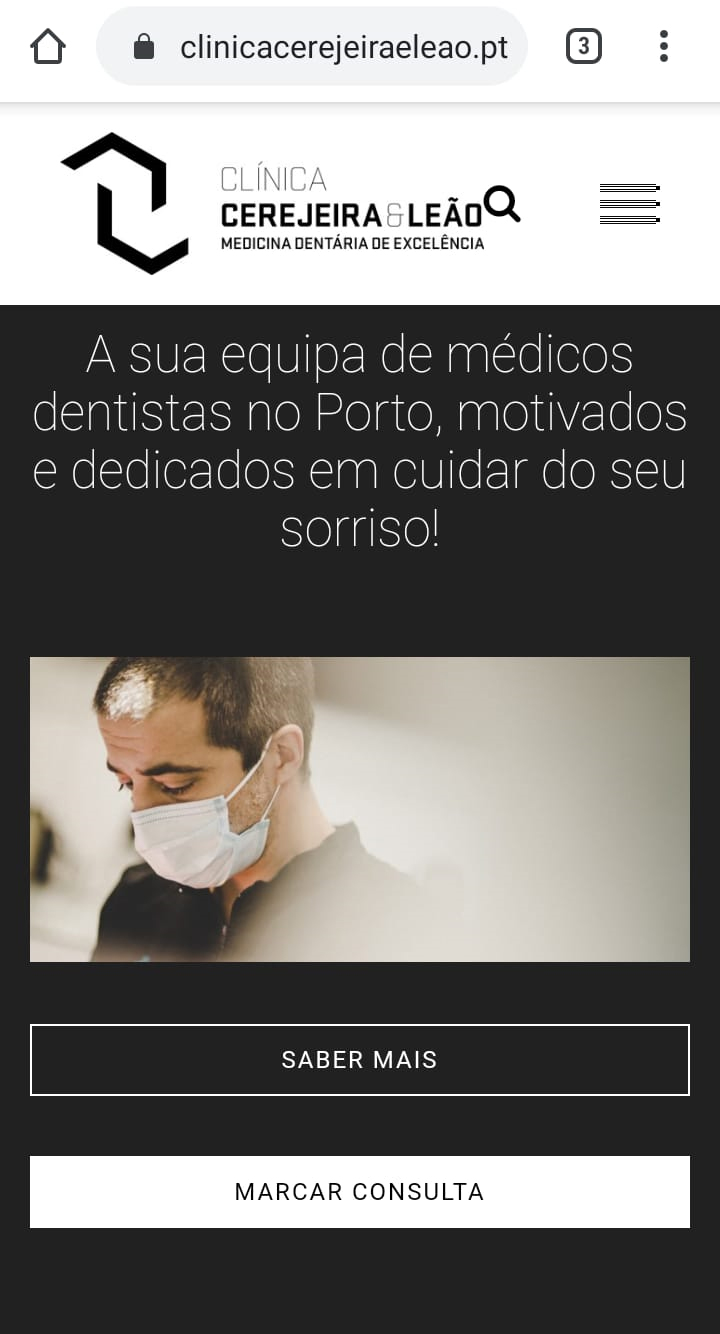Open the tab switcher showing 3 tabs
720x1334 pixels.
pos(584,47)
